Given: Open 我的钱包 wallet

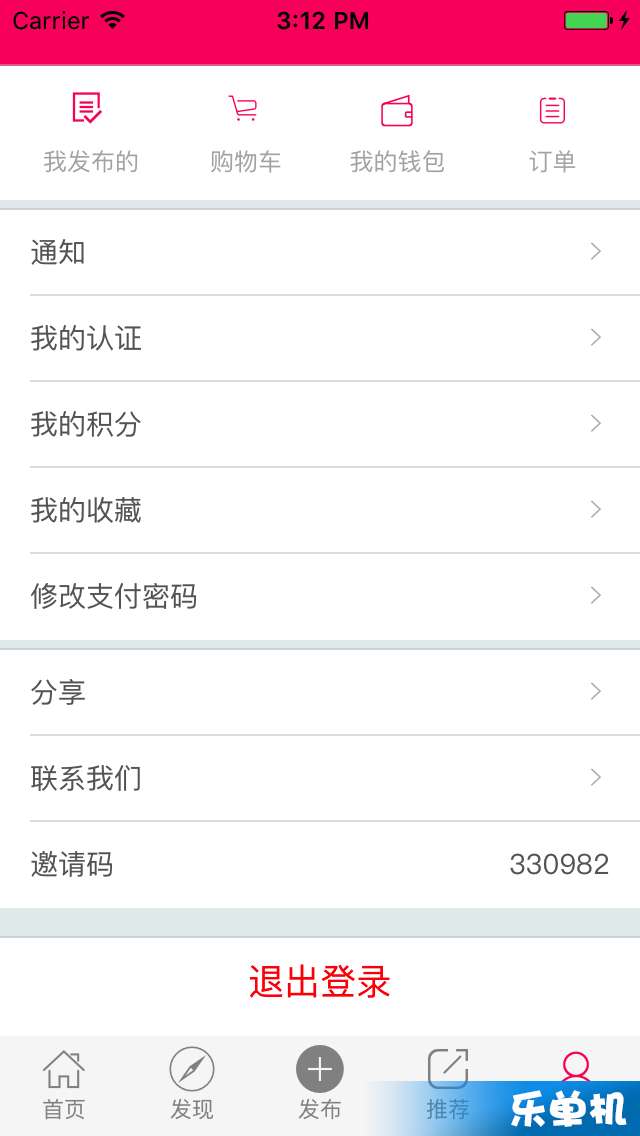Looking at the screenshot, I should [396, 133].
